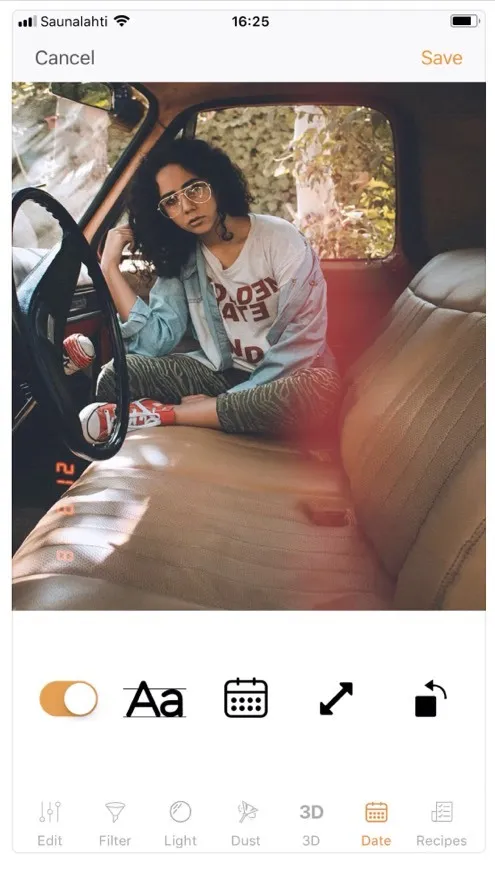Image resolution: width=495 pixels, height=870 pixels.
Task: Switch to the 3D tab
Action: pyautogui.click(x=311, y=824)
